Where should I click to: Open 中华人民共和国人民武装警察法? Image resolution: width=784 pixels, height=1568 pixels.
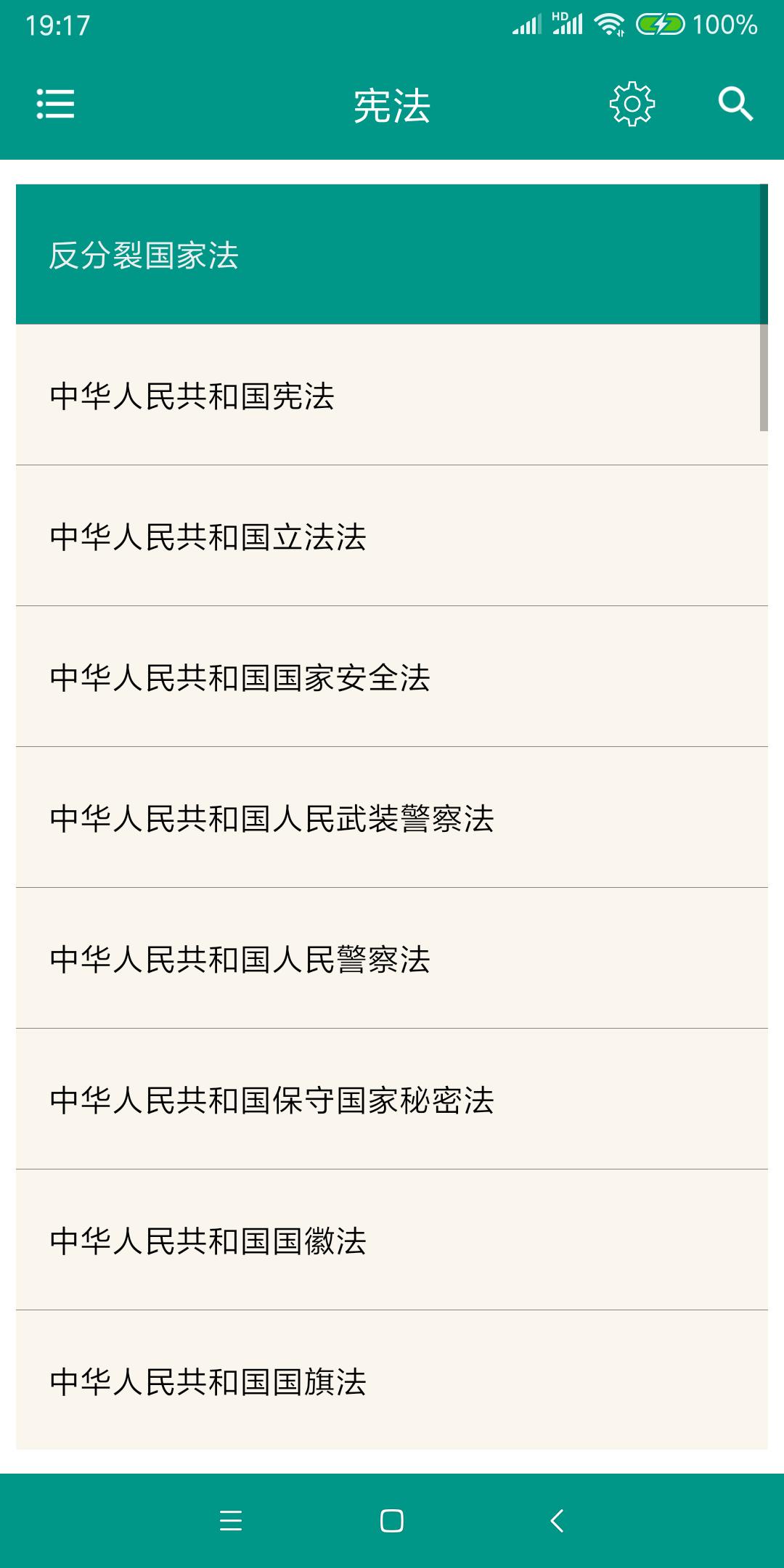(x=392, y=818)
